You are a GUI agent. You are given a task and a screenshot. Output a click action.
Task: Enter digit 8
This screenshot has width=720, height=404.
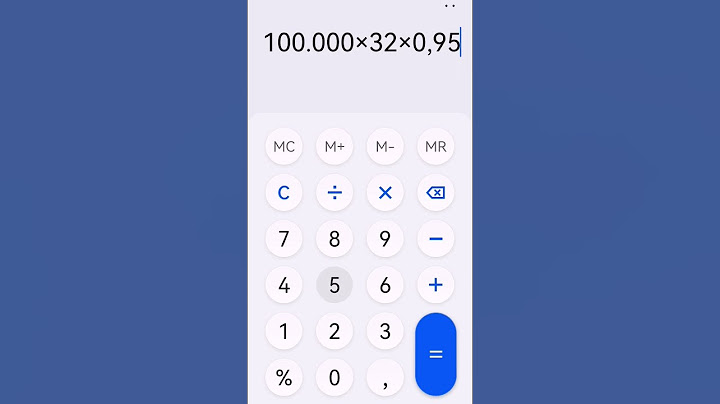[334, 239]
